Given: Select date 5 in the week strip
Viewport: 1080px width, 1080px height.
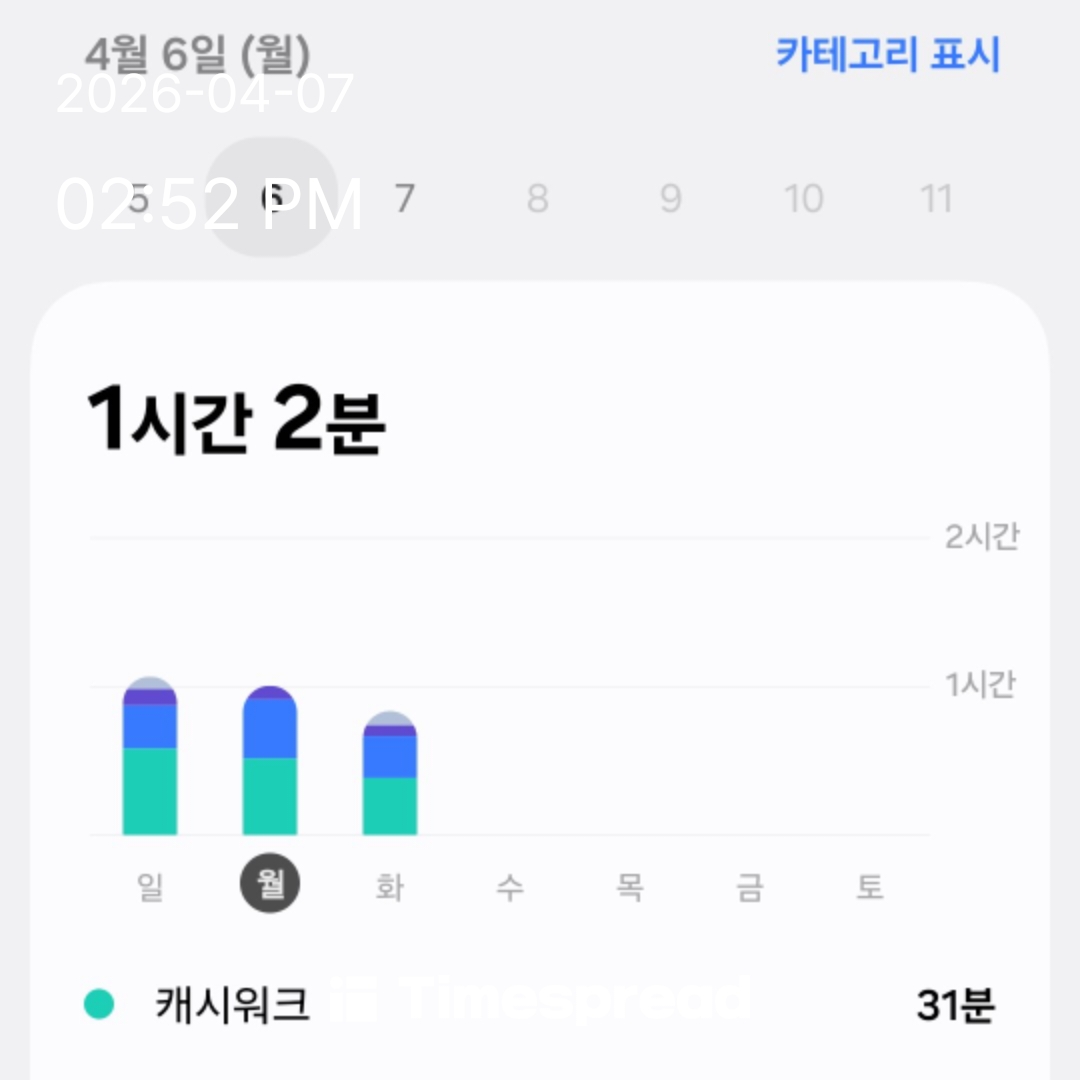Looking at the screenshot, I should [139, 199].
